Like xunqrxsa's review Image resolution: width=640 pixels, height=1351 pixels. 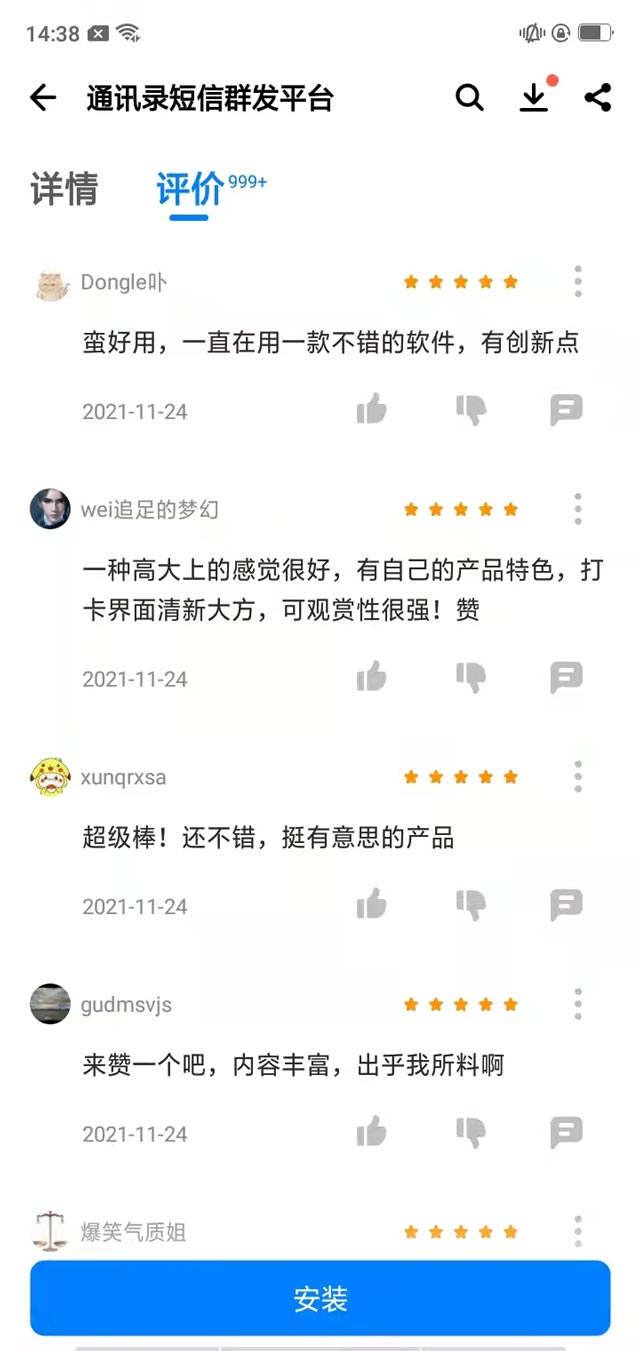pyautogui.click(x=372, y=905)
